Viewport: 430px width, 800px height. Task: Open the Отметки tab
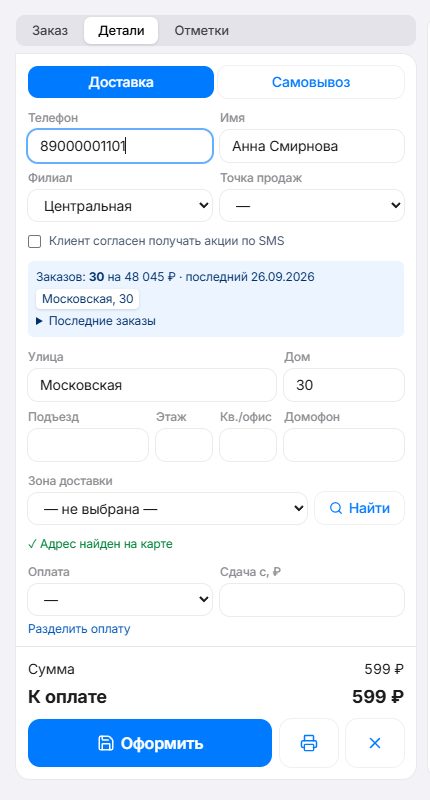(201, 31)
